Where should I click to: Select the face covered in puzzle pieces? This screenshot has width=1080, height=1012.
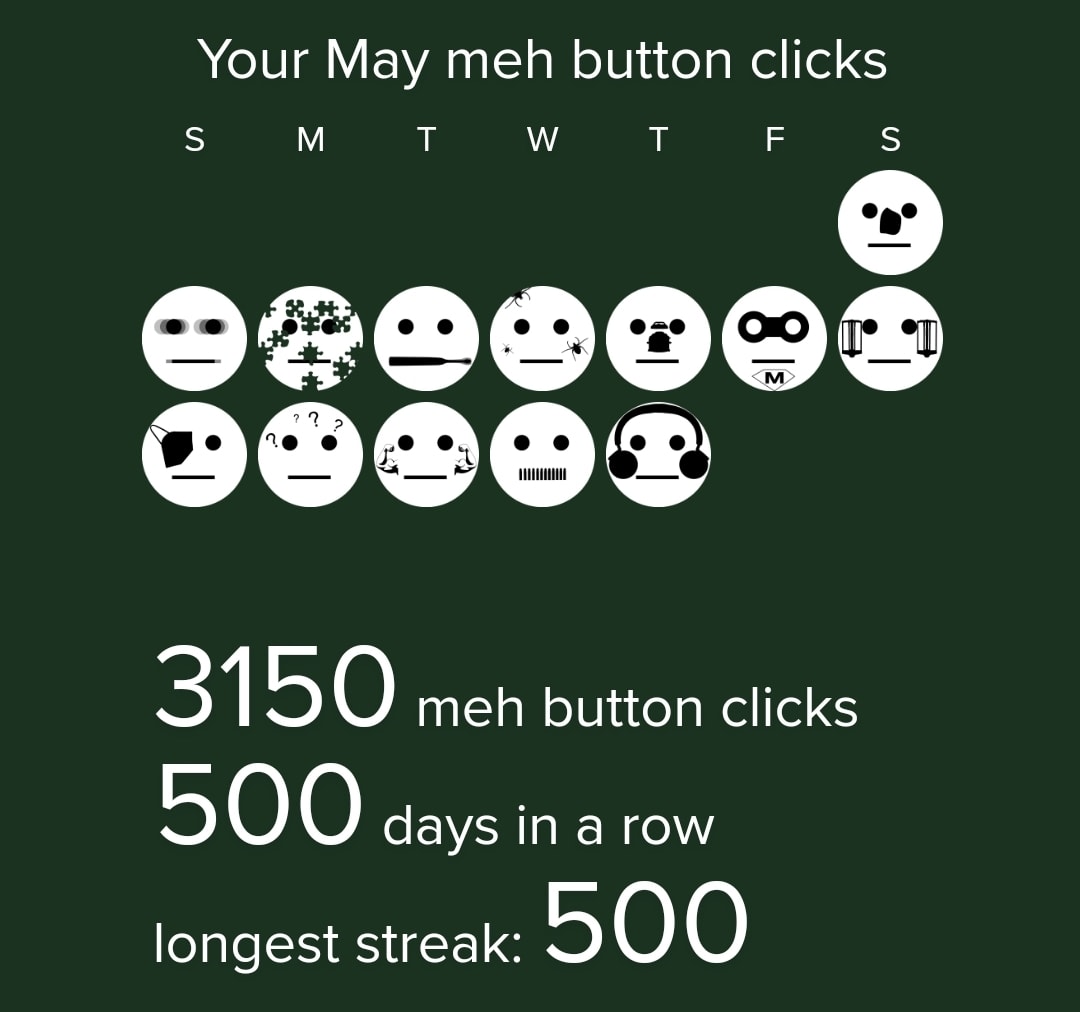(310, 338)
